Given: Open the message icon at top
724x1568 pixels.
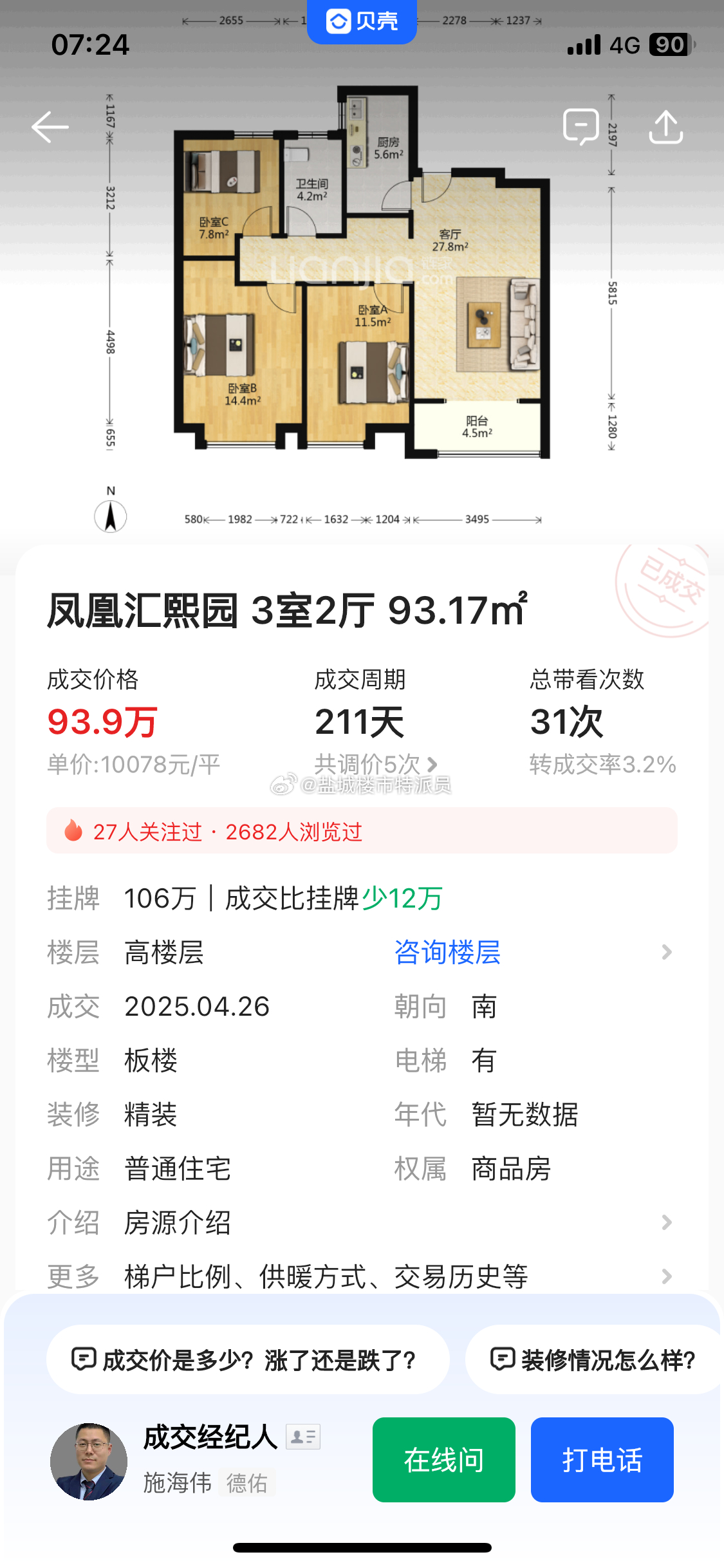Looking at the screenshot, I should tap(581, 127).
